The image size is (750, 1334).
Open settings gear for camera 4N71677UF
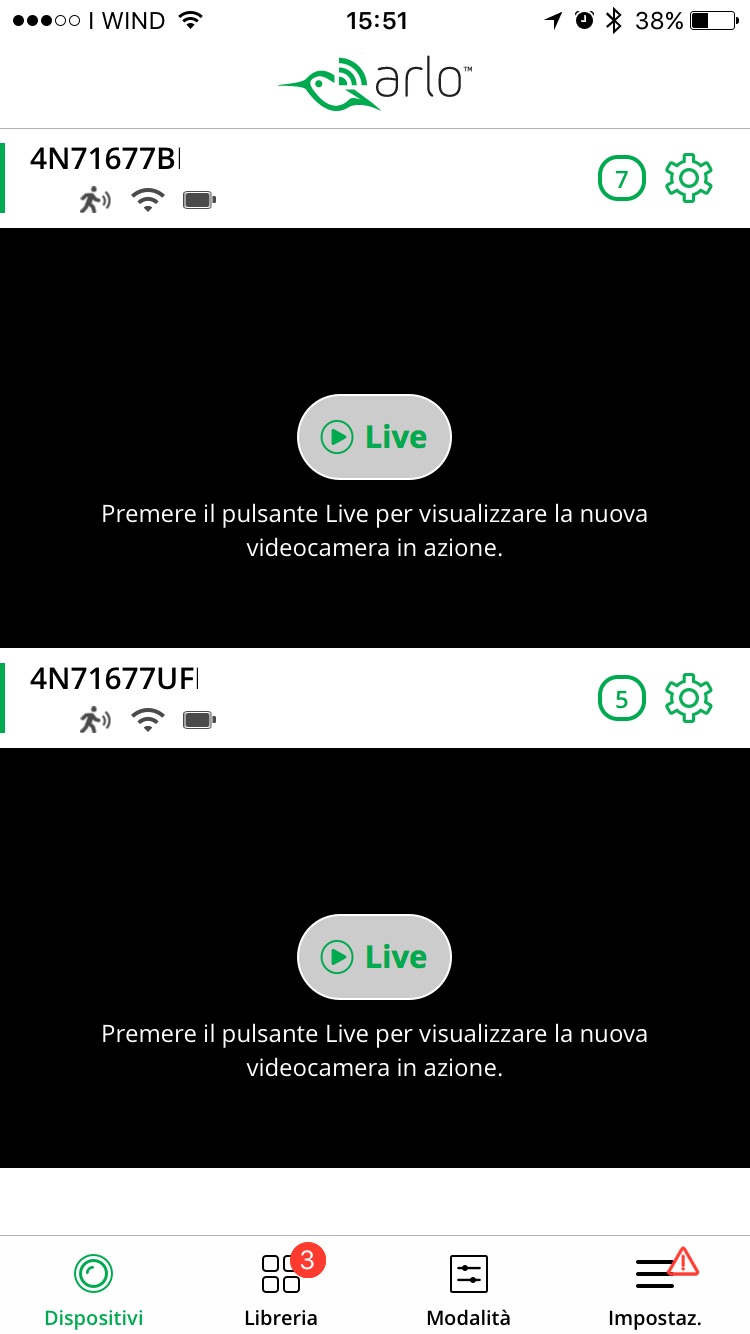point(688,699)
